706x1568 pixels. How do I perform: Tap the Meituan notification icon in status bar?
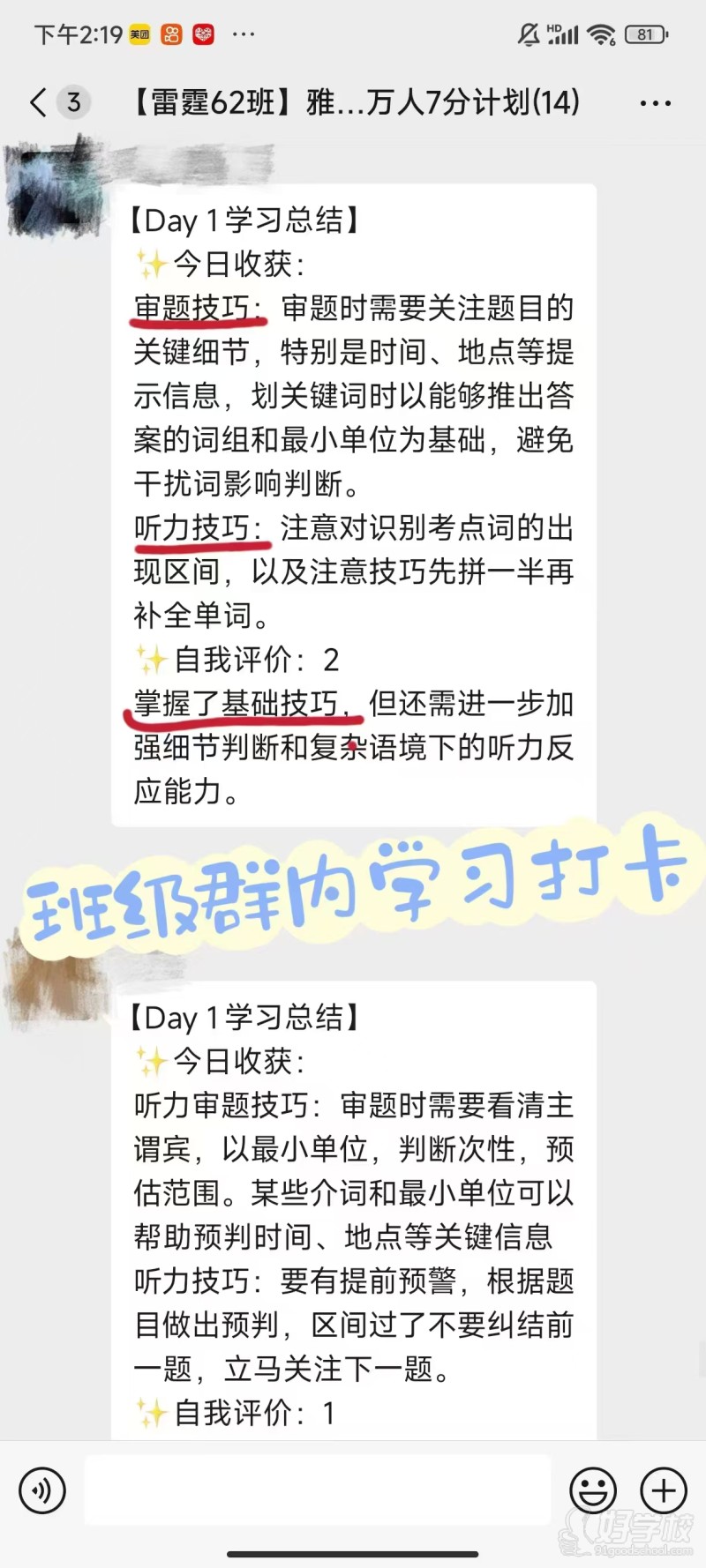[x=139, y=34]
